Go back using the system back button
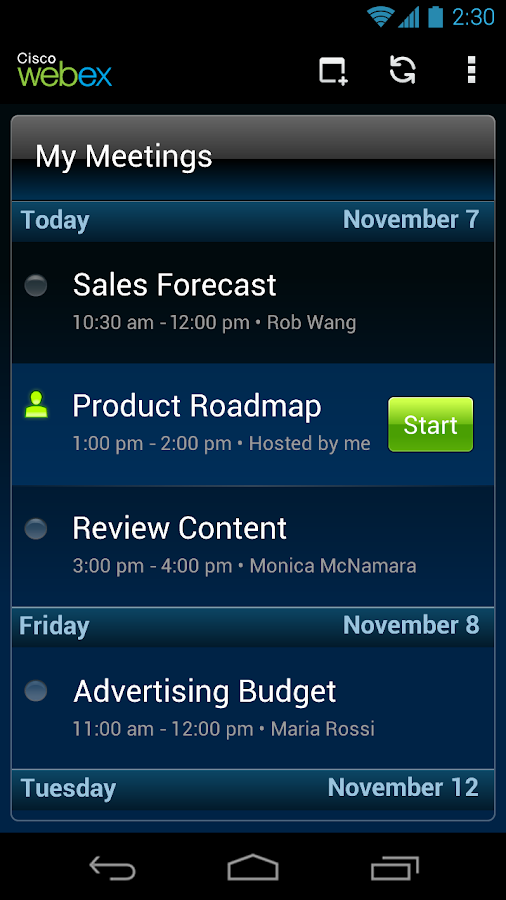The width and height of the screenshot is (506, 900). (112, 867)
